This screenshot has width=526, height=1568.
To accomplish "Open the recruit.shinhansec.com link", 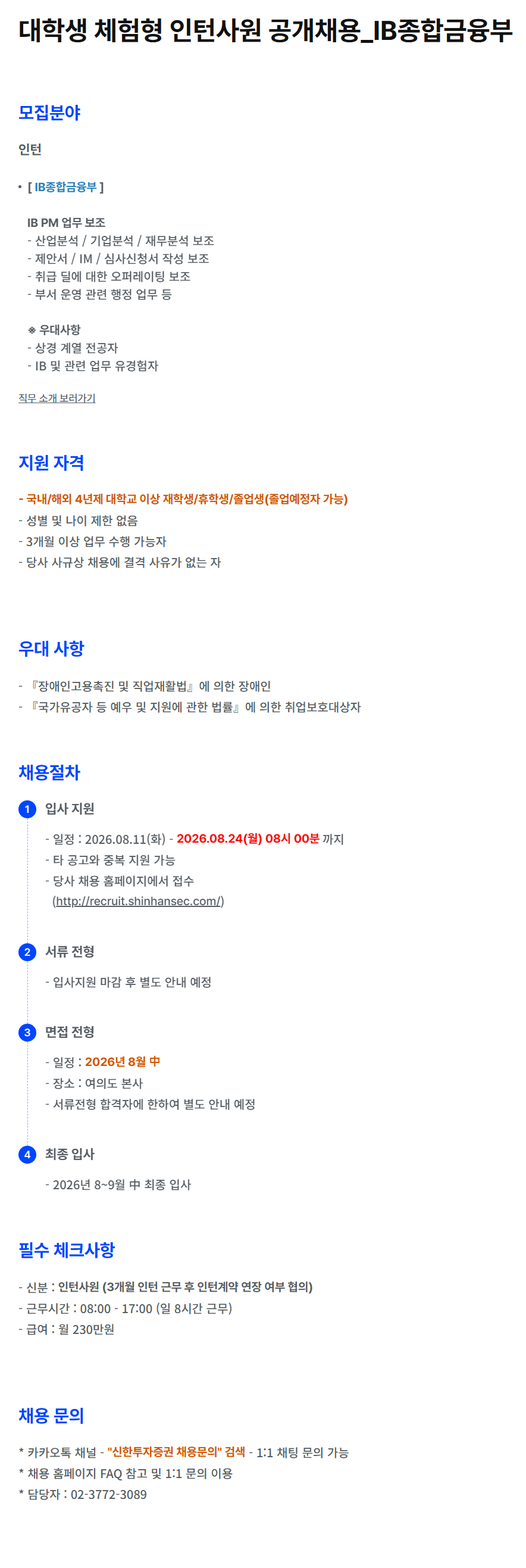I will [x=138, y=901].
